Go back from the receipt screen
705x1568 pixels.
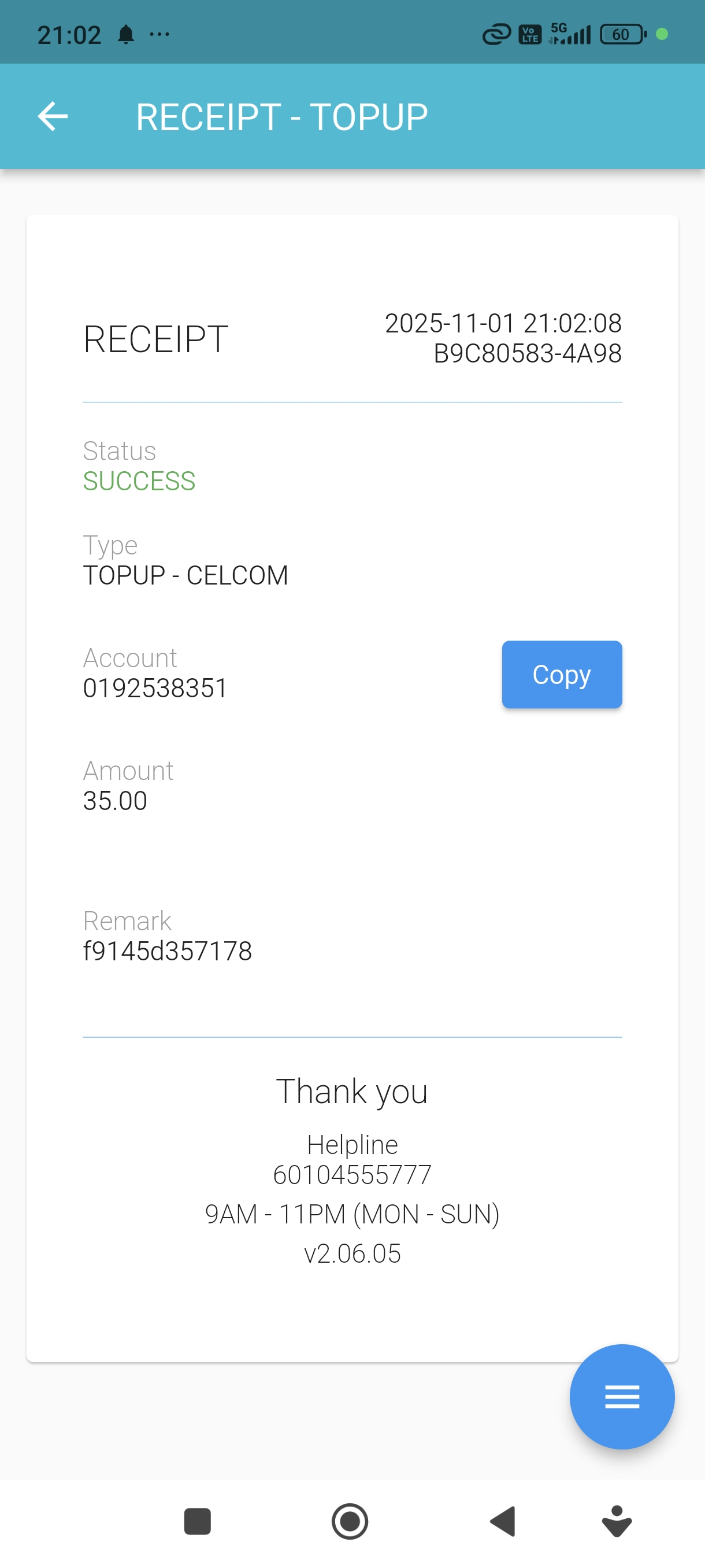click(53, 116)
